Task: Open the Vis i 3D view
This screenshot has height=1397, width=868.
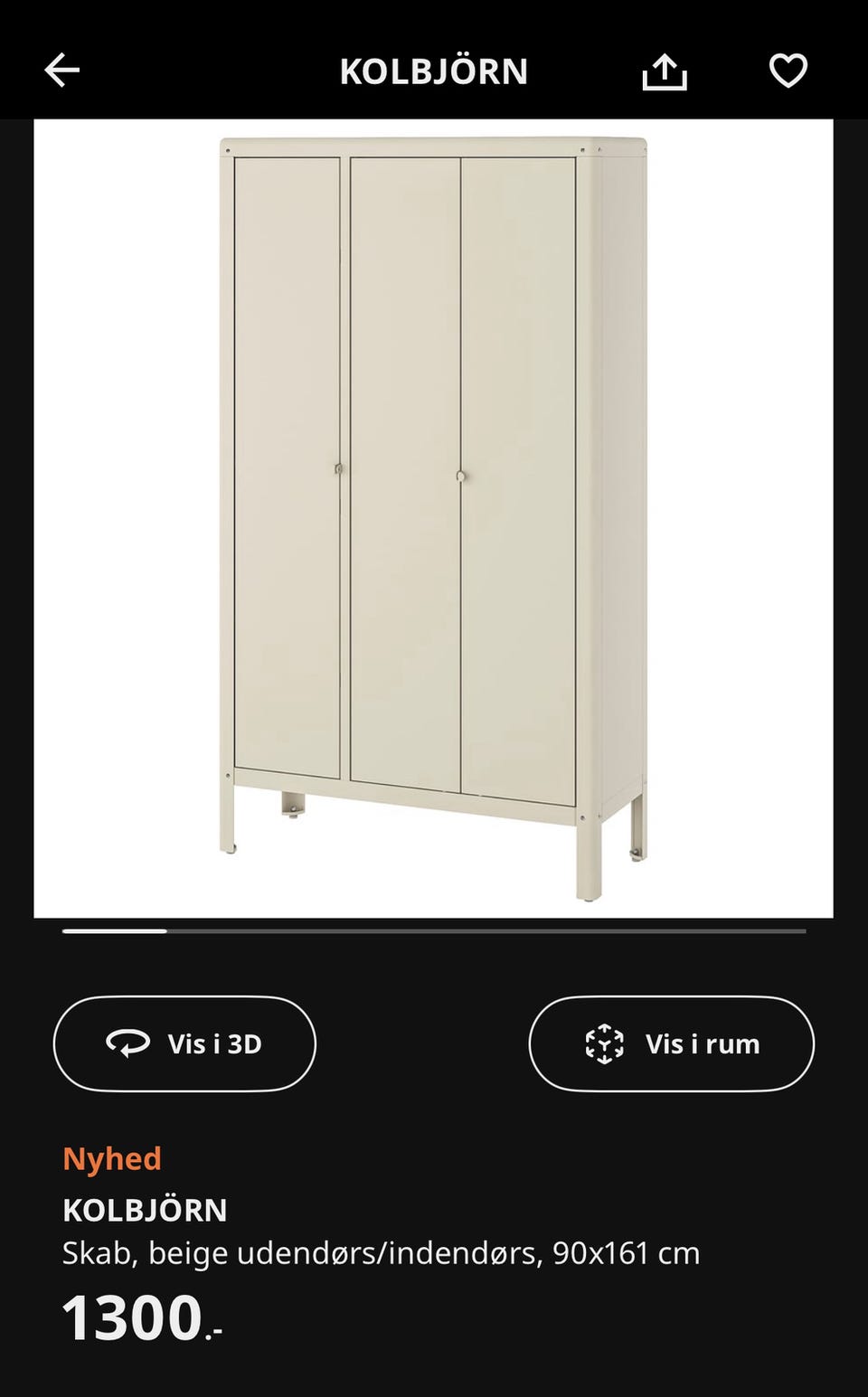Action: (184, 1043)
